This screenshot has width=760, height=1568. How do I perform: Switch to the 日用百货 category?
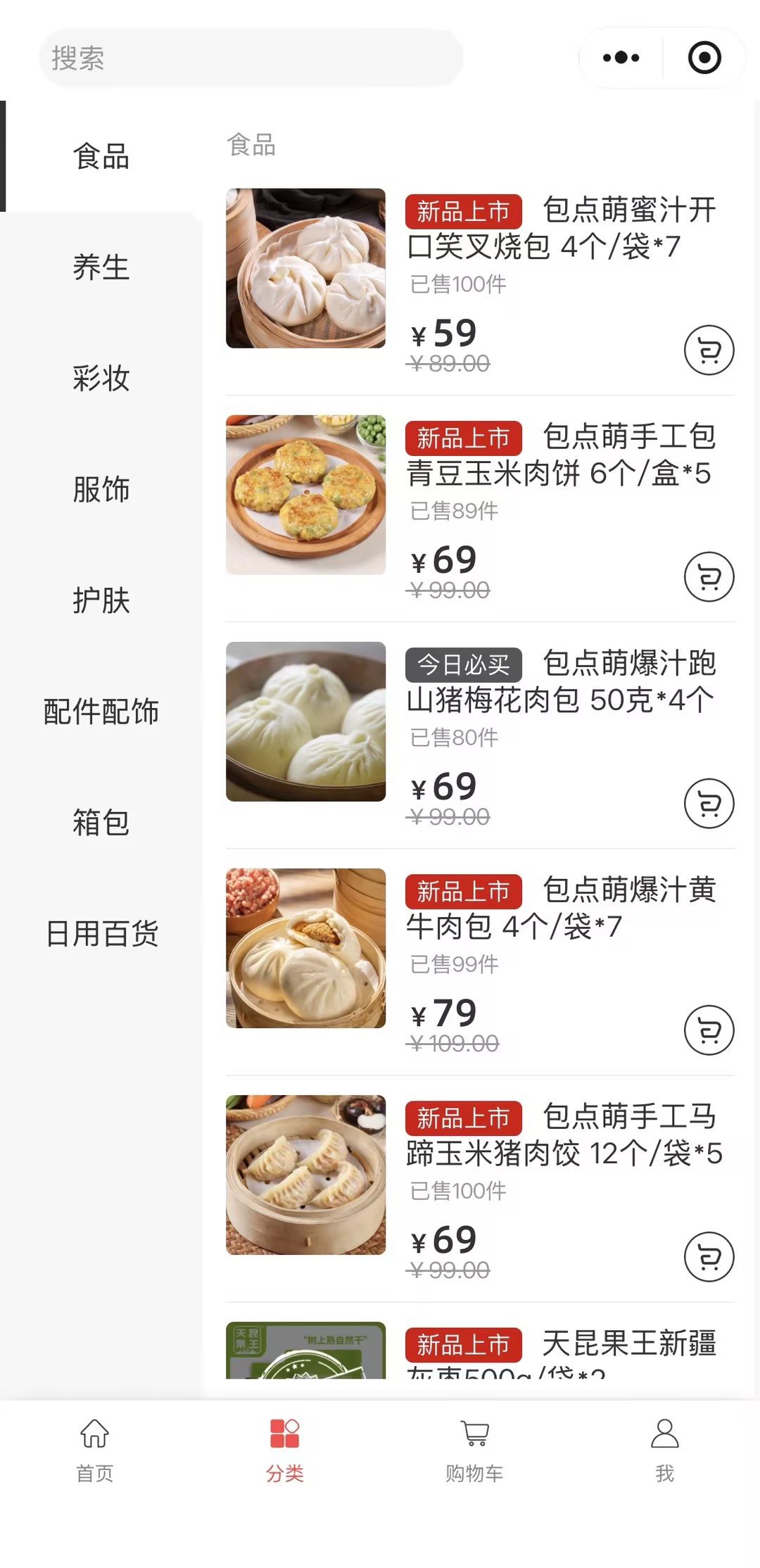(x=101, y=933)
